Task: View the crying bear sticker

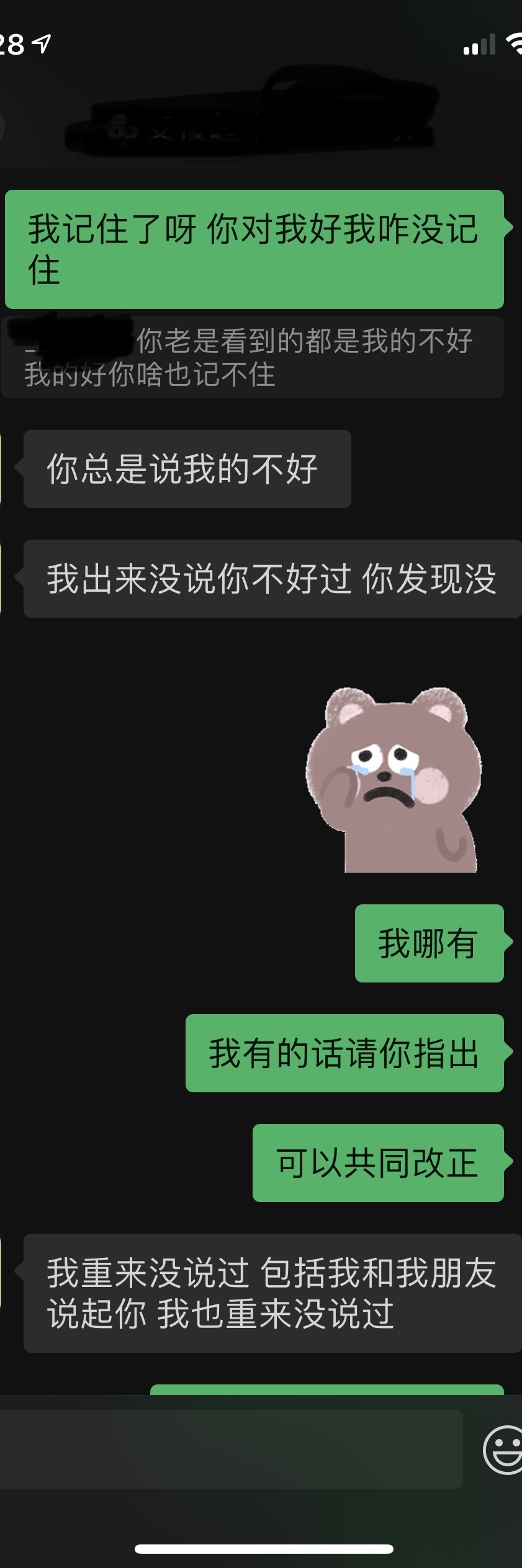Action: point(394,779)
